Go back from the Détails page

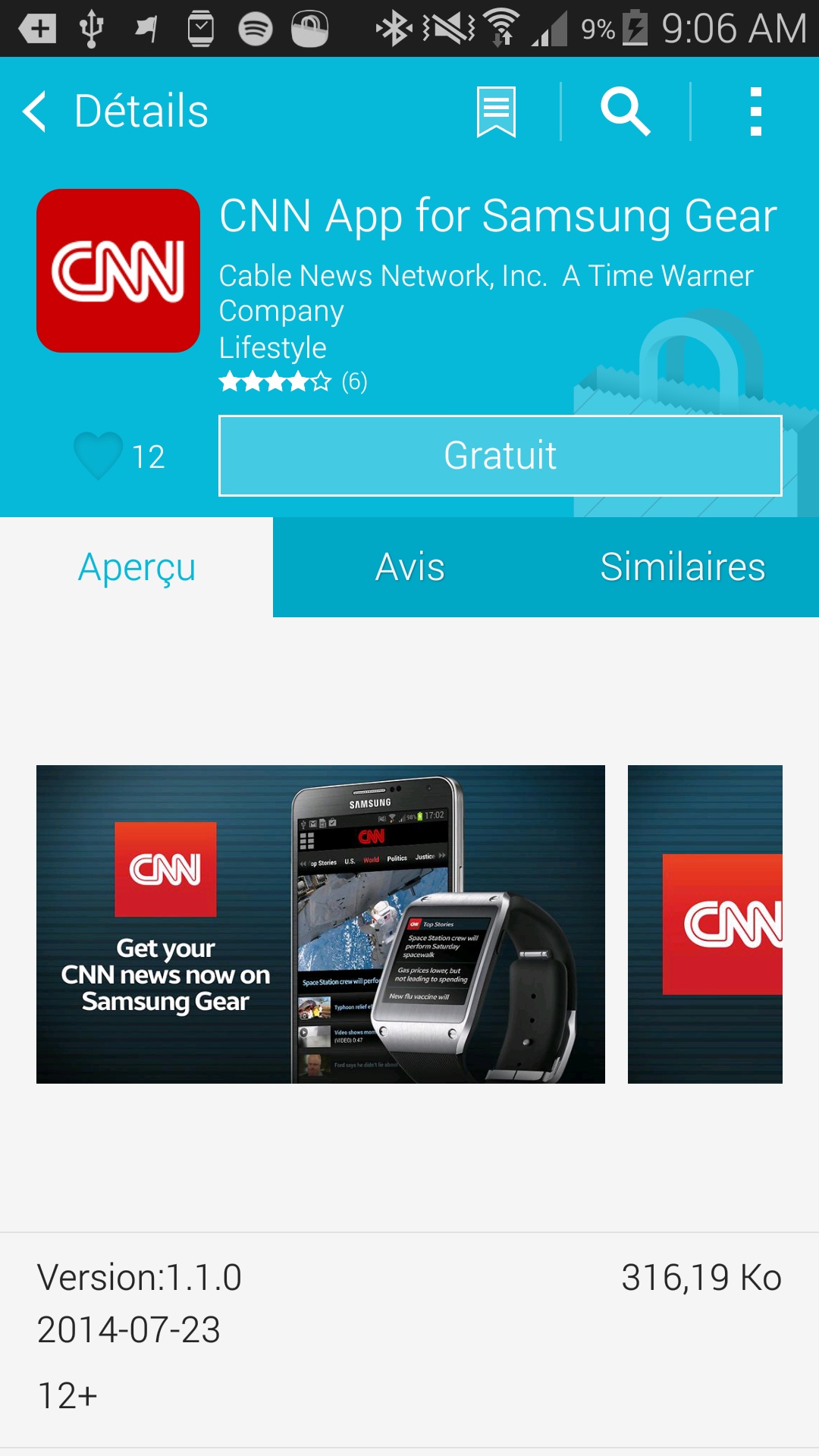tap(36, 111)
